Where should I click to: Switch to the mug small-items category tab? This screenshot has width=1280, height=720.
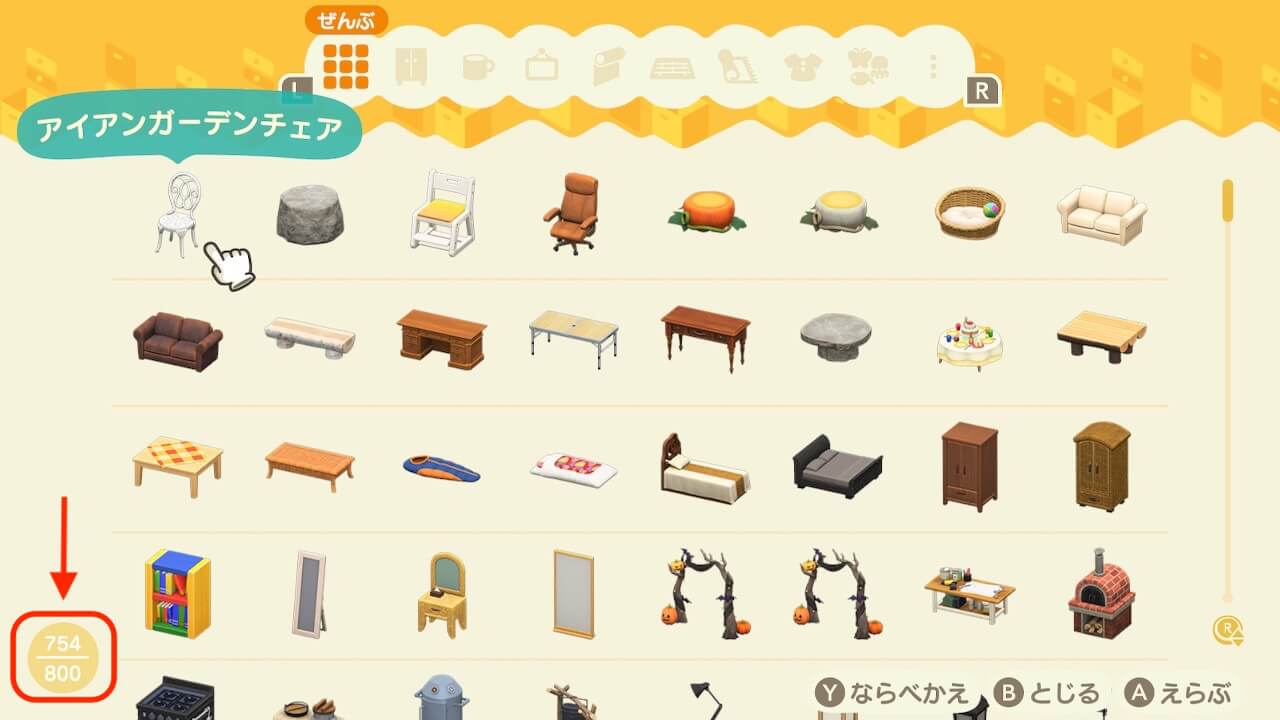click(477, 67)
